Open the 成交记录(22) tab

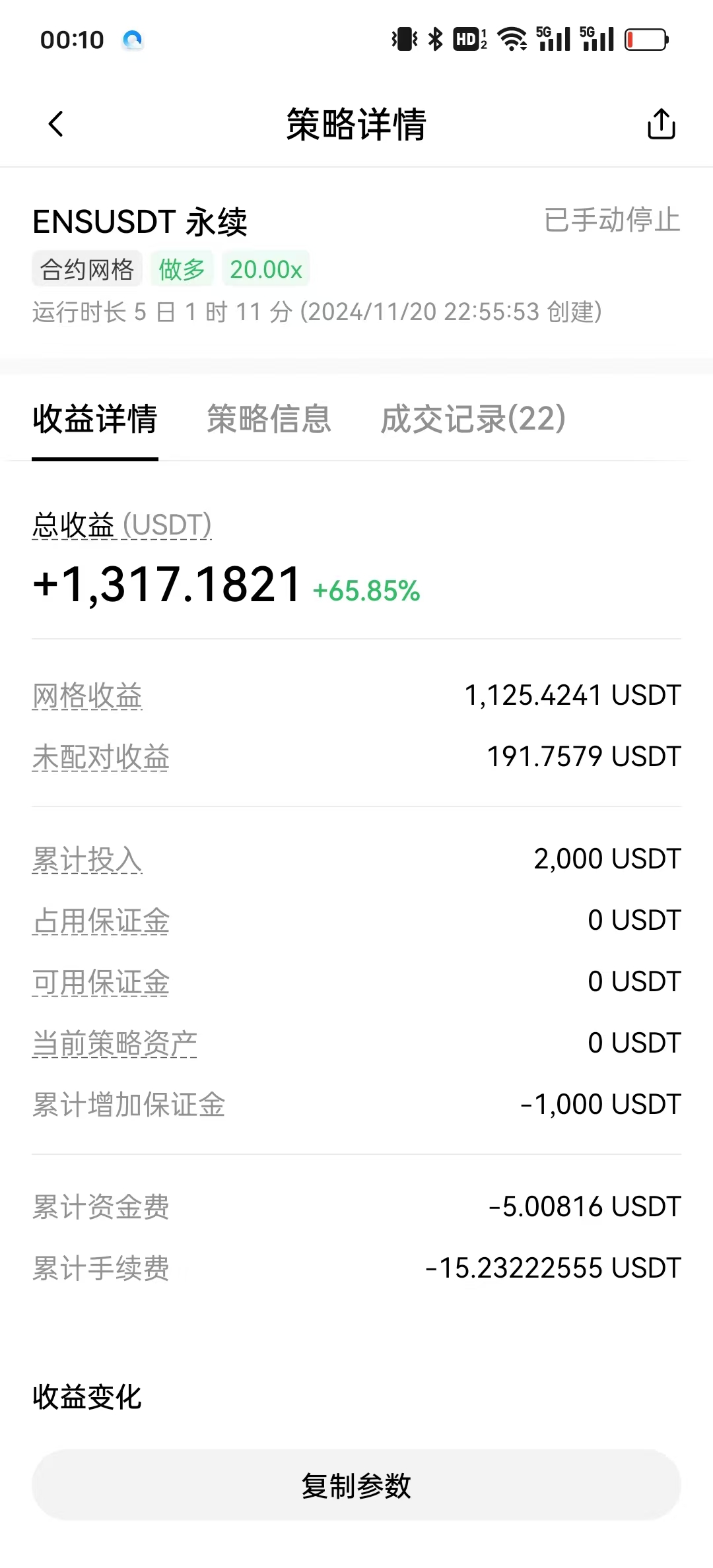(473, 418)
